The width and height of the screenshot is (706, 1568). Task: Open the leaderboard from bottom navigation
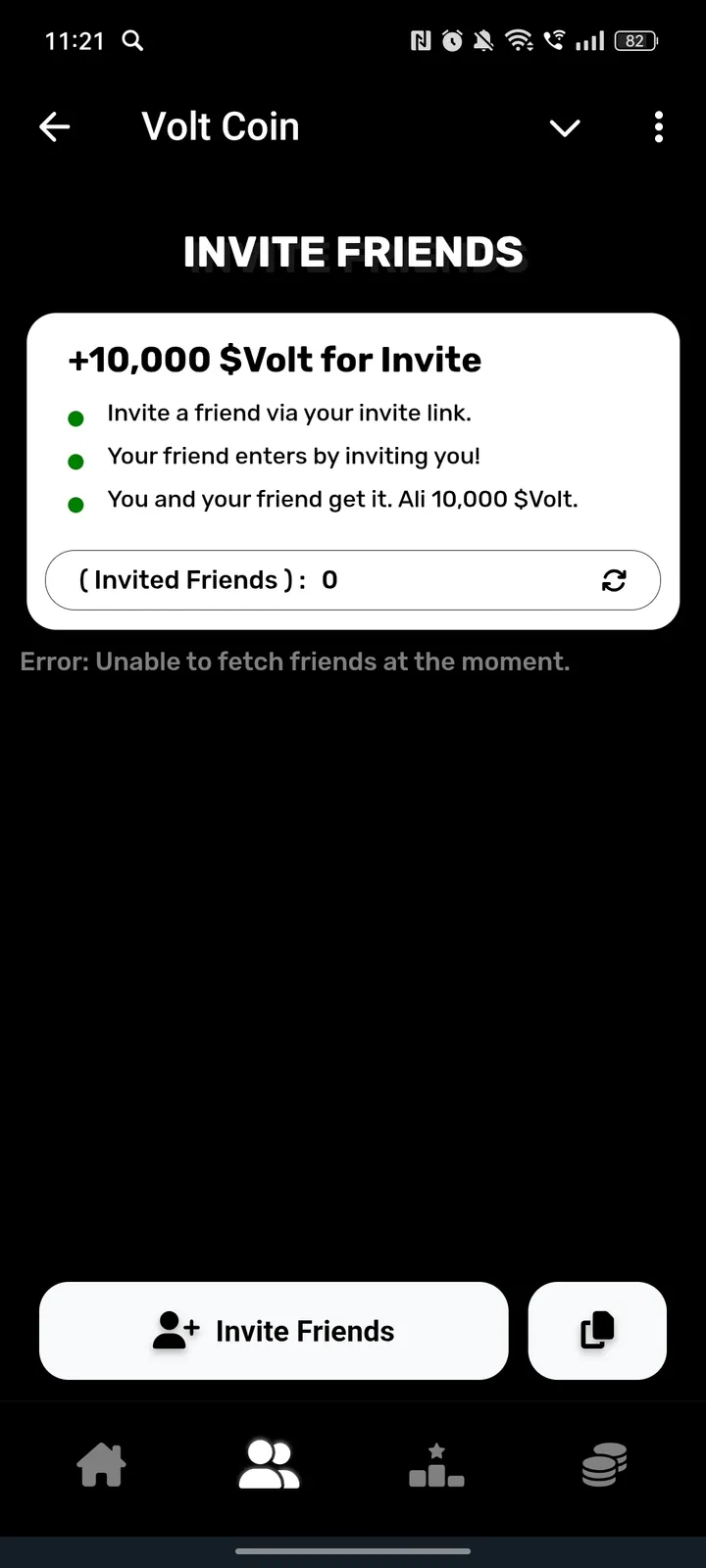click(x=435, y=1463)
